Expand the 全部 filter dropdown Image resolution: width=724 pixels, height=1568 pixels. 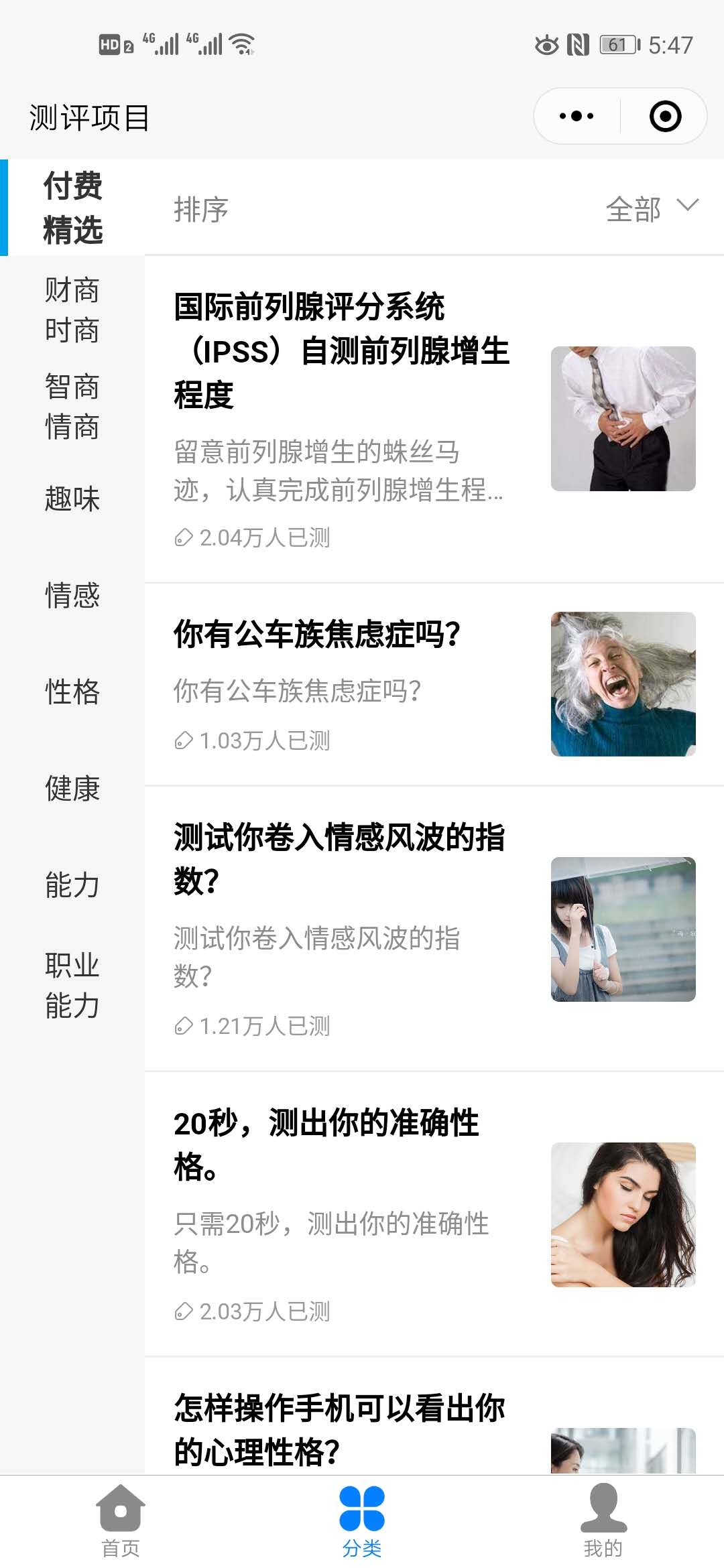[x=652, y=208]
